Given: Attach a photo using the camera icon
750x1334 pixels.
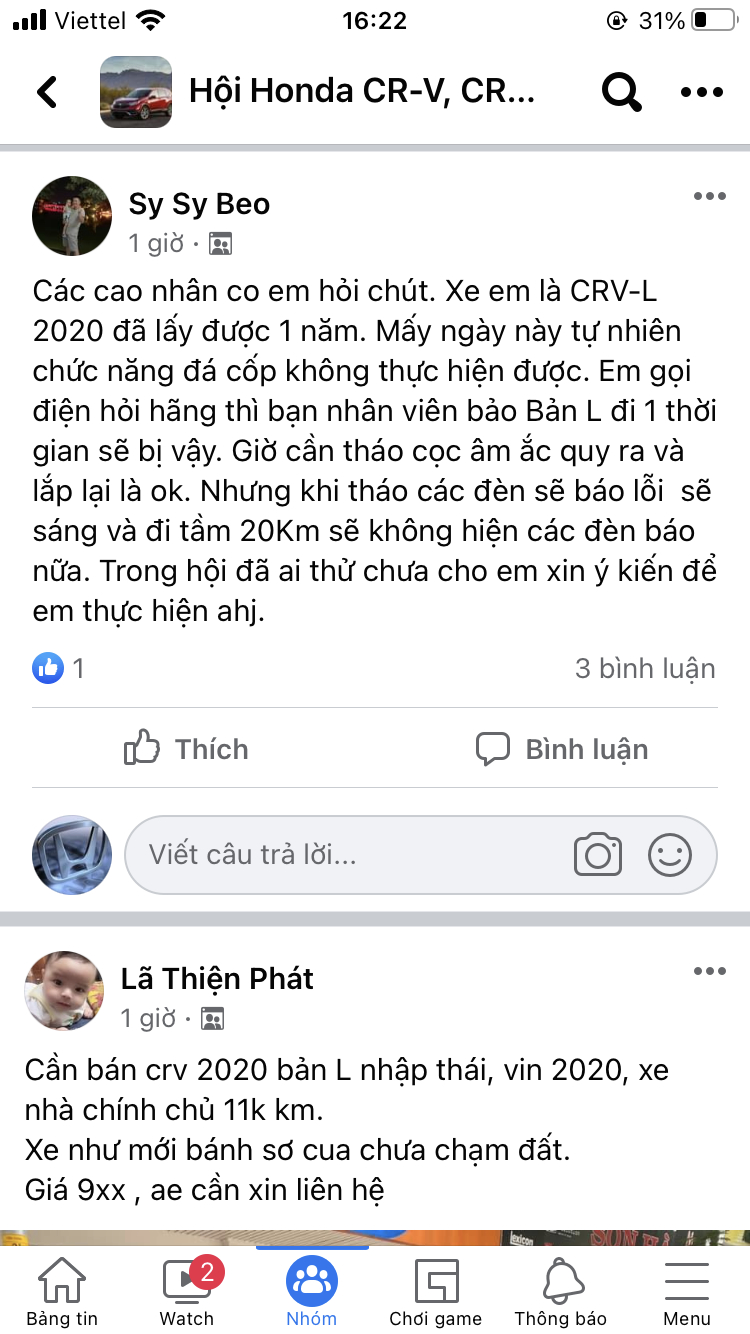Looking at the screenshot, I should 598,855.
